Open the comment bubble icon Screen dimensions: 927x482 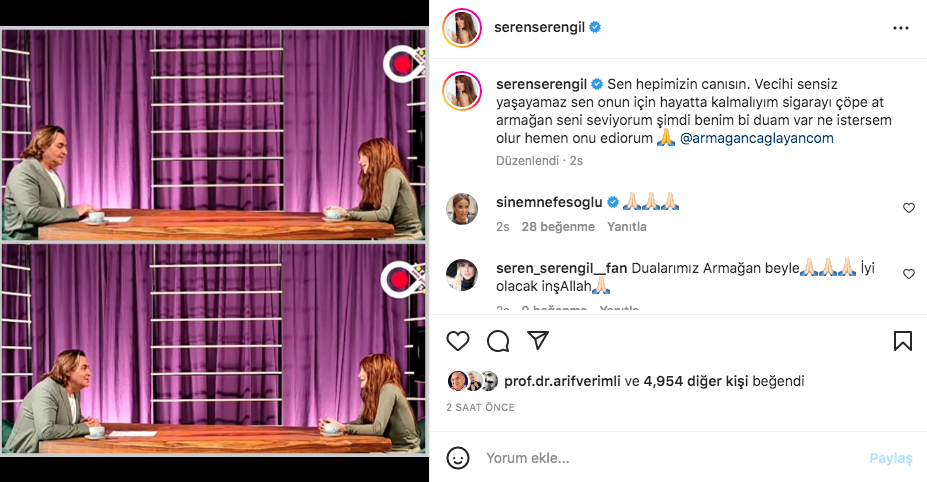point(498,341)
